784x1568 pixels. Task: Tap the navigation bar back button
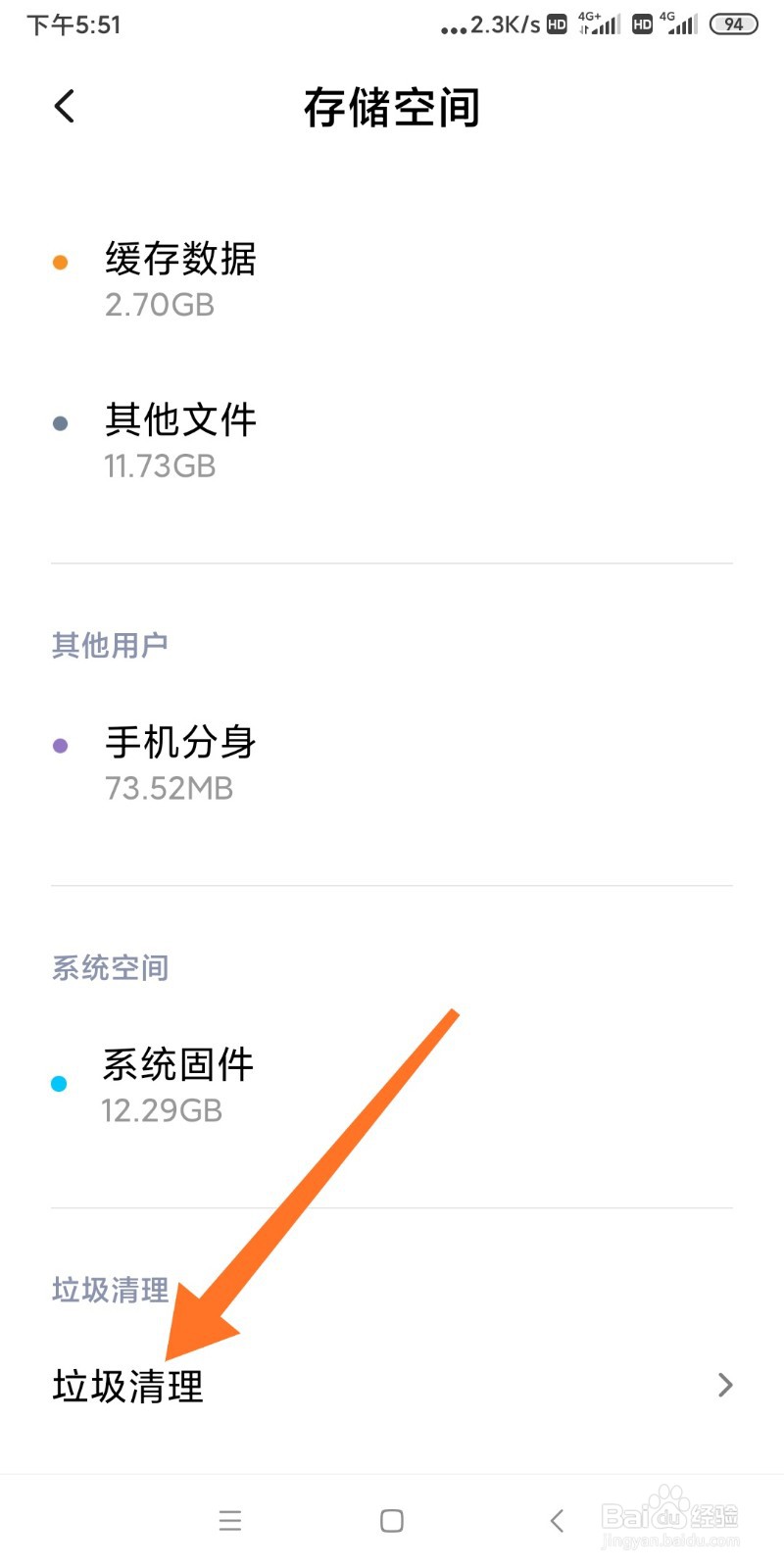click(x=556, y=1520)
